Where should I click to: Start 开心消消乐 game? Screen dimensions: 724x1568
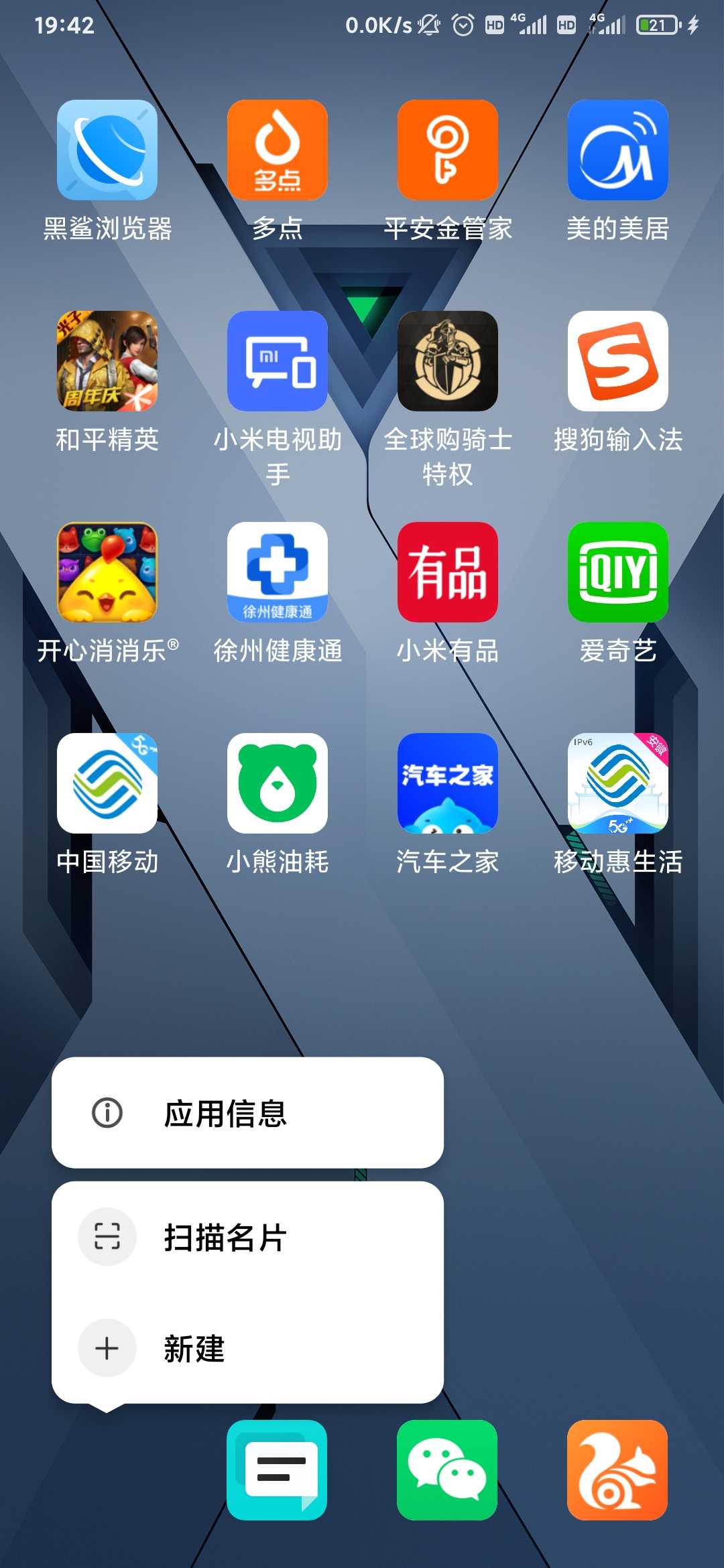(x=107, y=572)
